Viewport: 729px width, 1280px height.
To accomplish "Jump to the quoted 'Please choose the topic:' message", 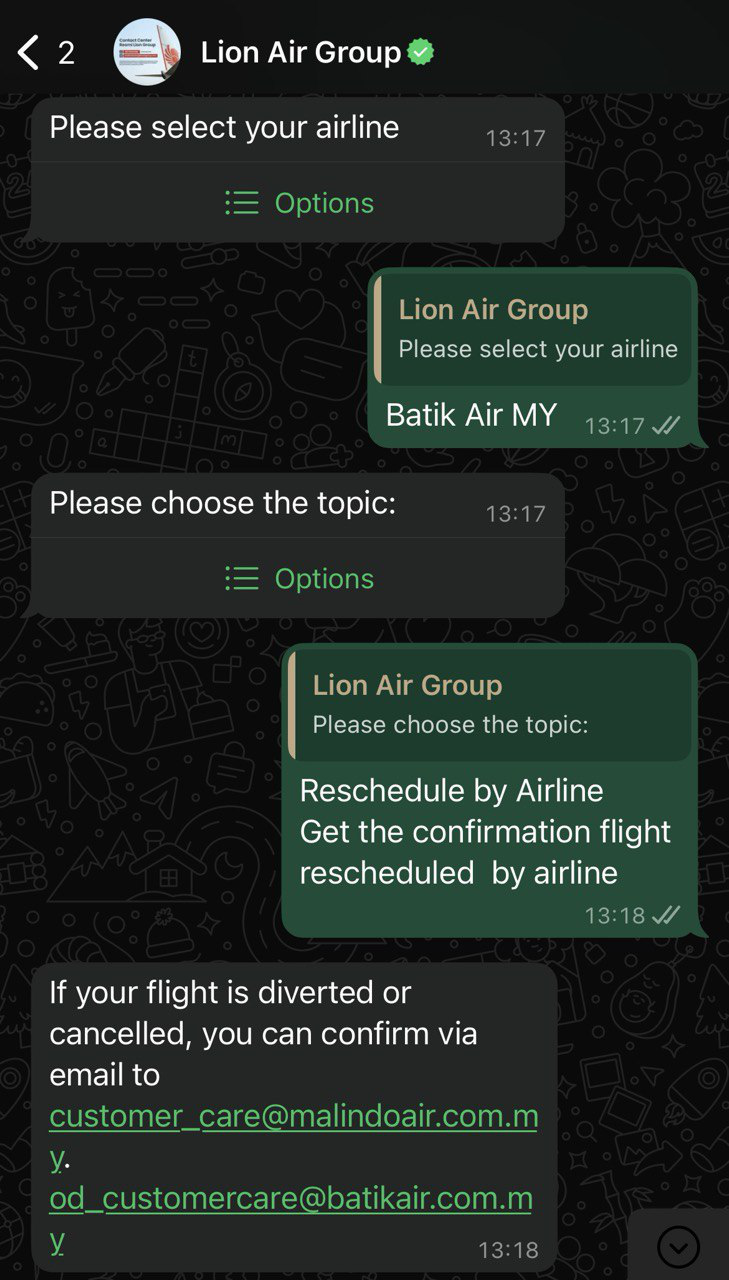I will pyautogui.click(x=490, y=704).
